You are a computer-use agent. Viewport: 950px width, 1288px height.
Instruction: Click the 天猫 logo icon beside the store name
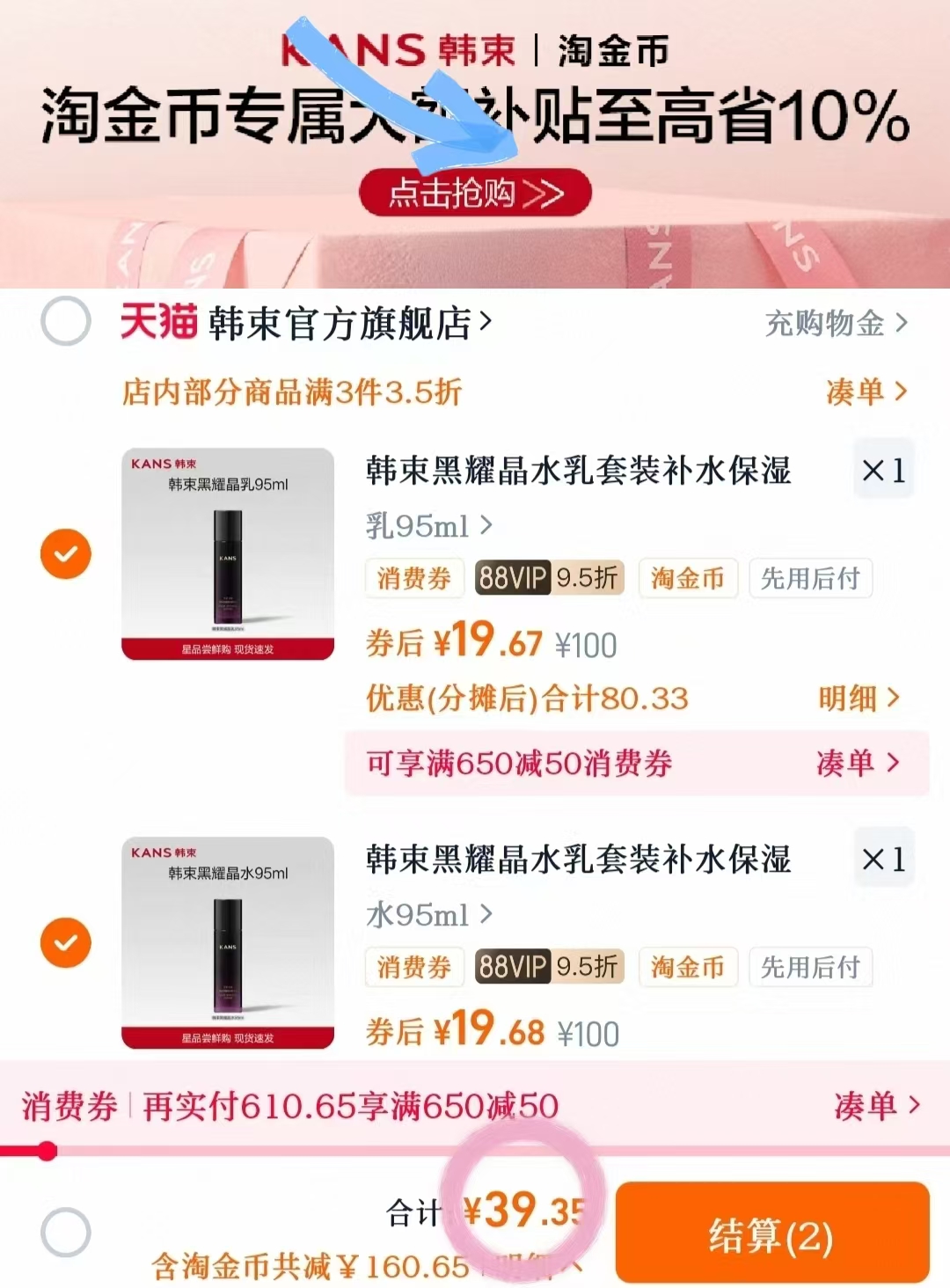pos(157,324)
